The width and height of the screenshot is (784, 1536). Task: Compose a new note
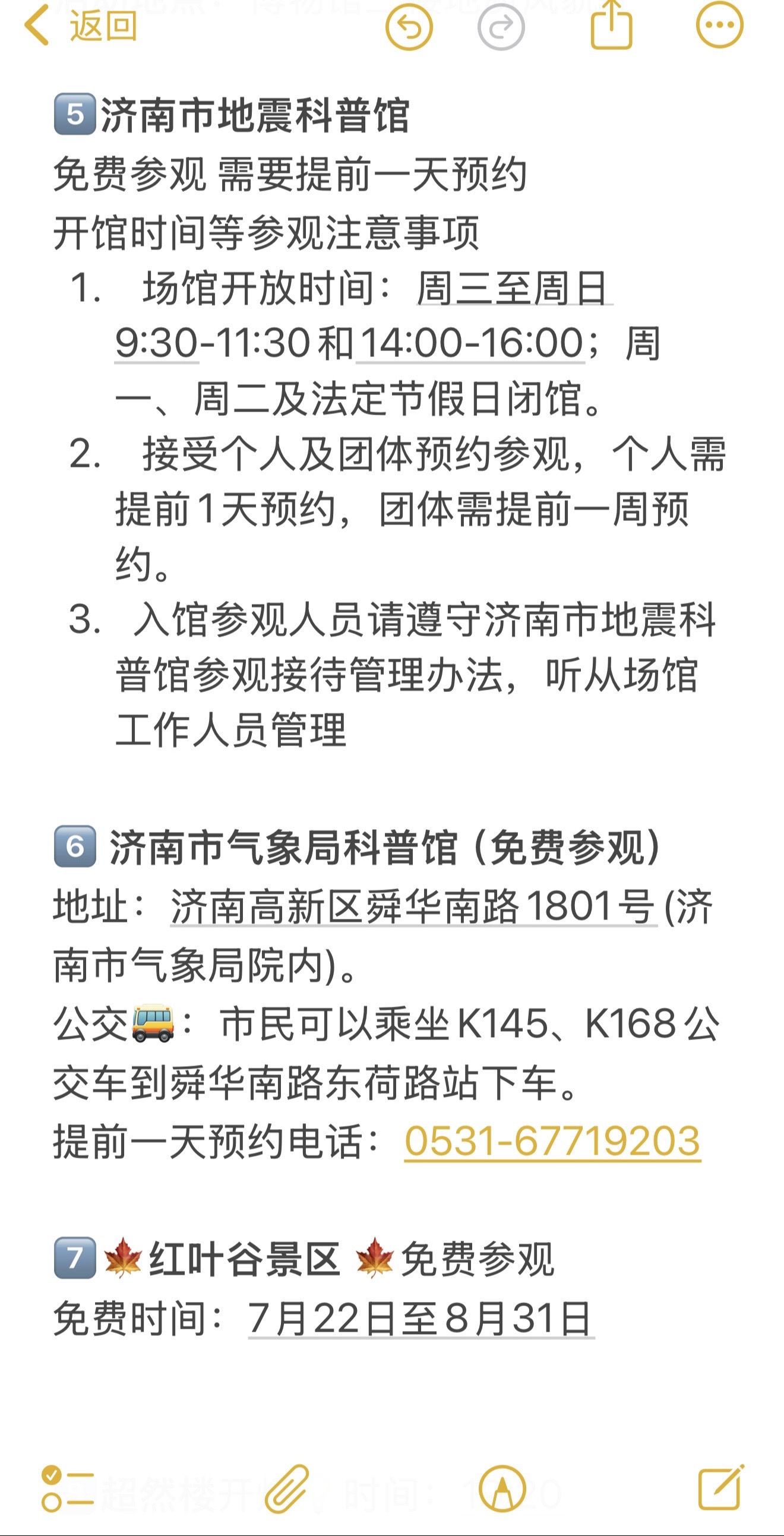[x=721, y=1488]
